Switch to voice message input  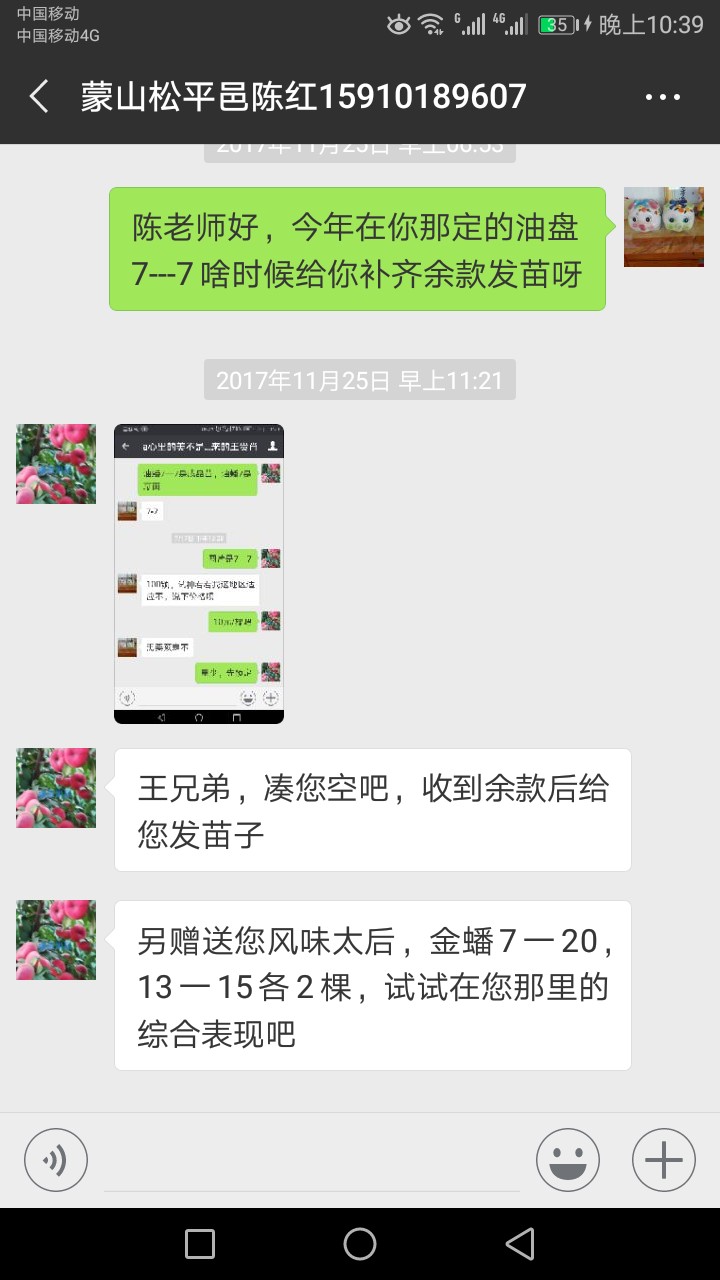[56, 1160]
